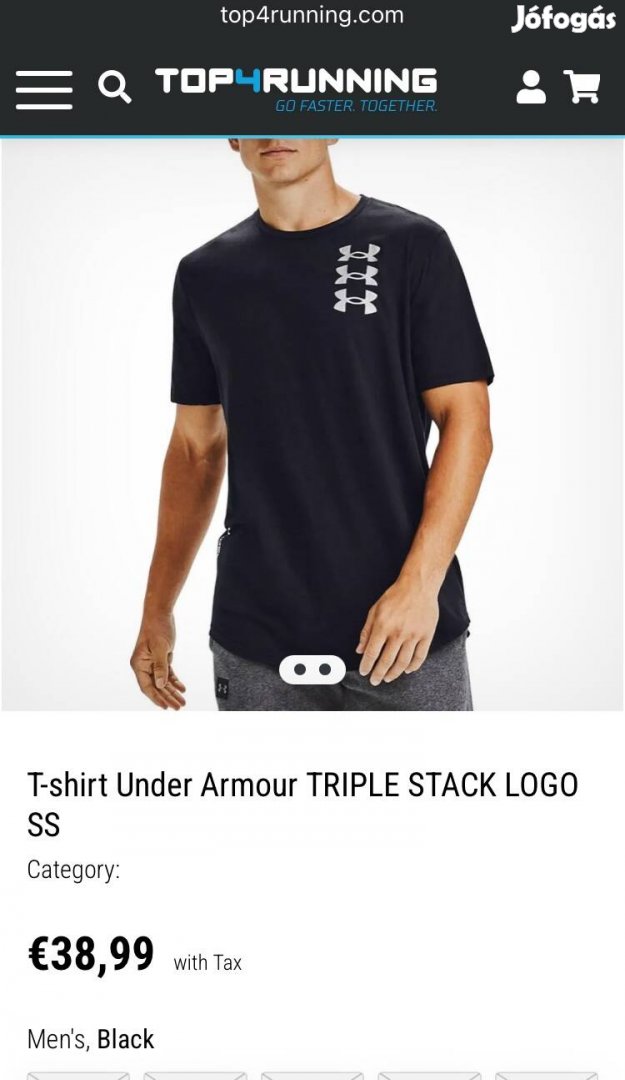The image size is (625, 1080).
Task: Open the user account page
Action: click(531, 87)
